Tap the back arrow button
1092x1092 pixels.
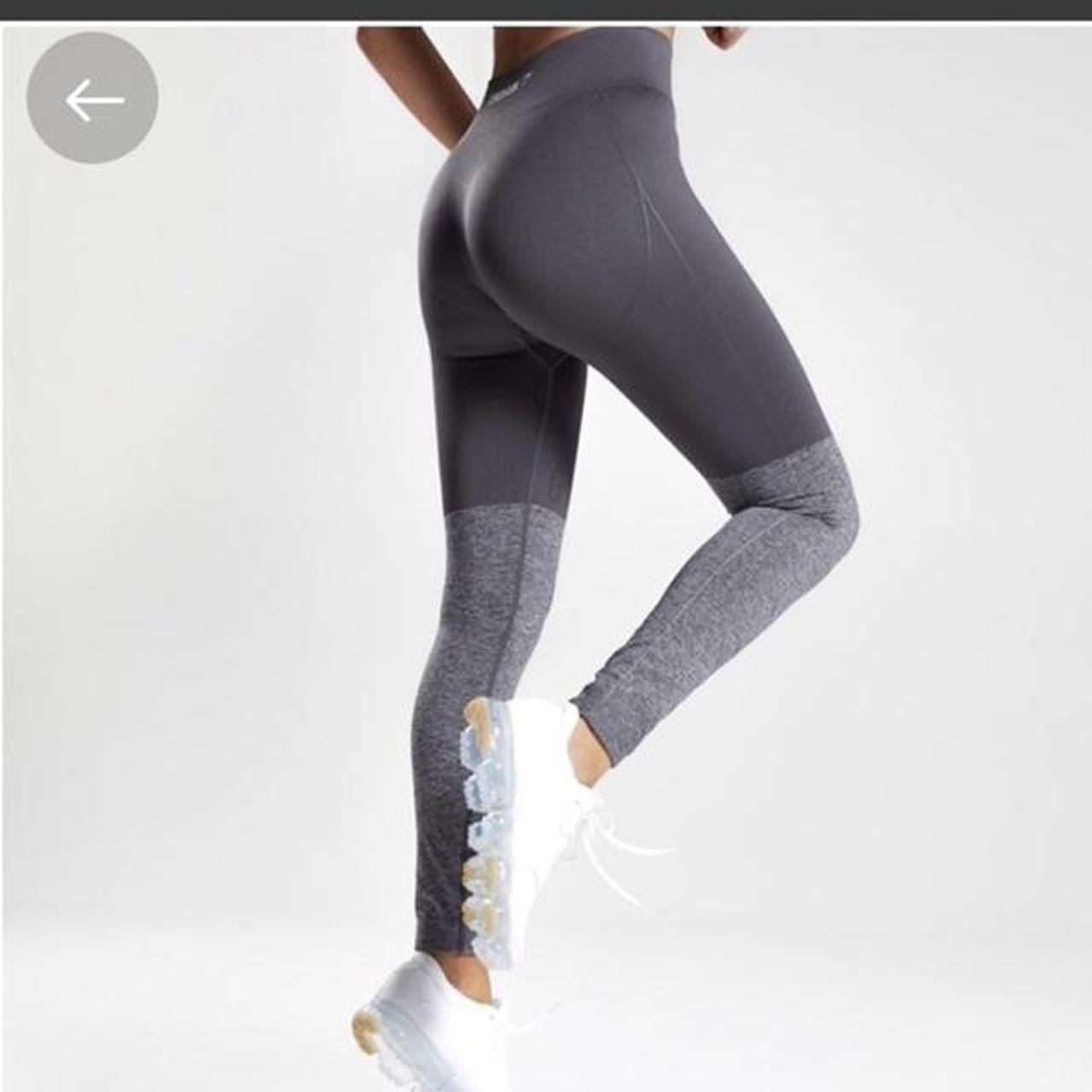tap(92, 99)
